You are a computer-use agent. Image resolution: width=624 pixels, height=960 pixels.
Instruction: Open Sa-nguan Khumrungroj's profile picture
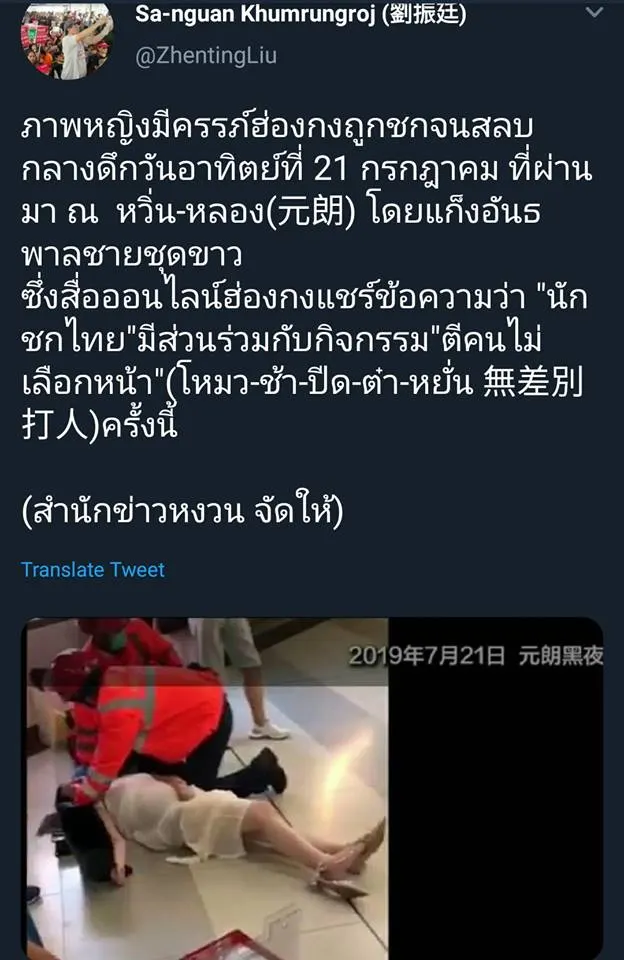click(x=66, y=40)
